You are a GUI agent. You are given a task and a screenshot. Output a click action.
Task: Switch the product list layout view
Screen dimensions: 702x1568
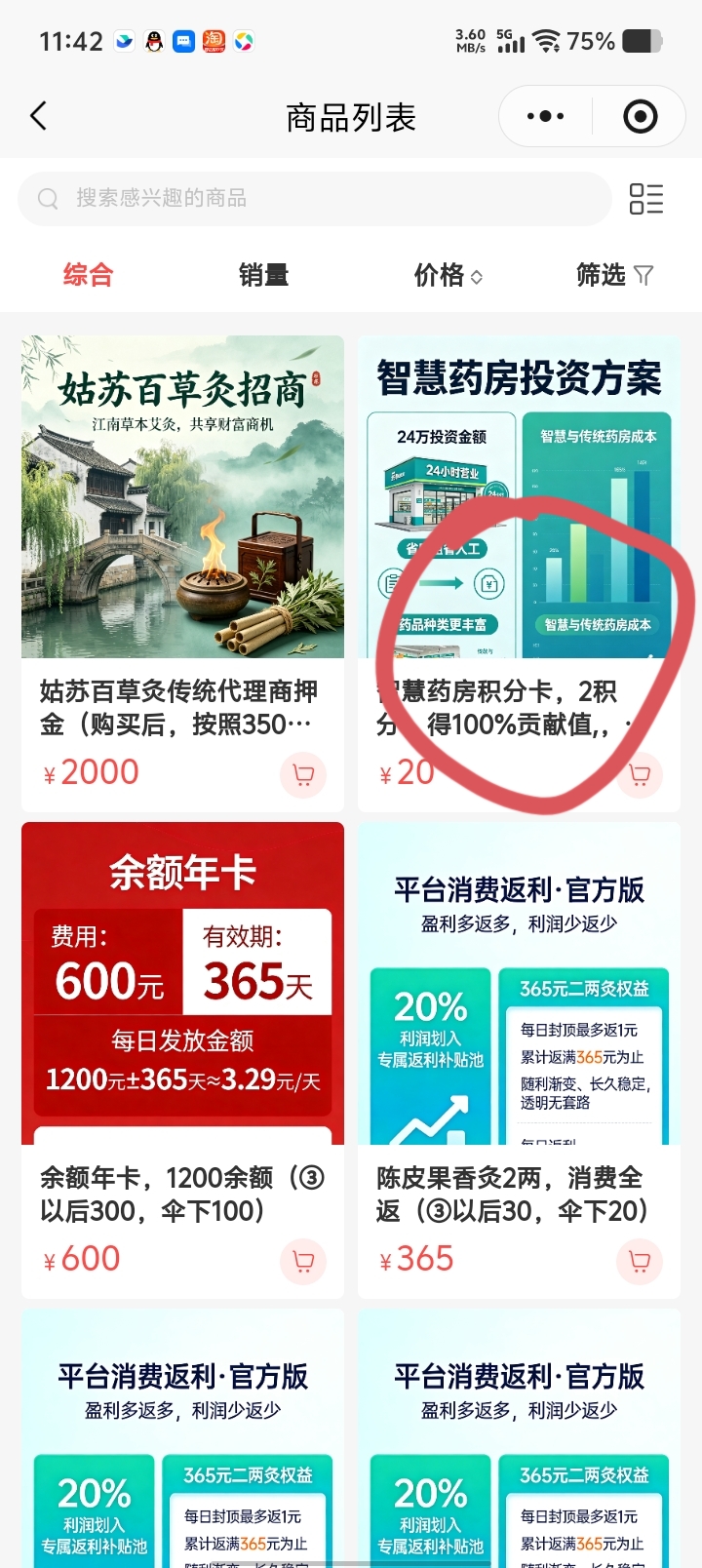coord(645,199)
